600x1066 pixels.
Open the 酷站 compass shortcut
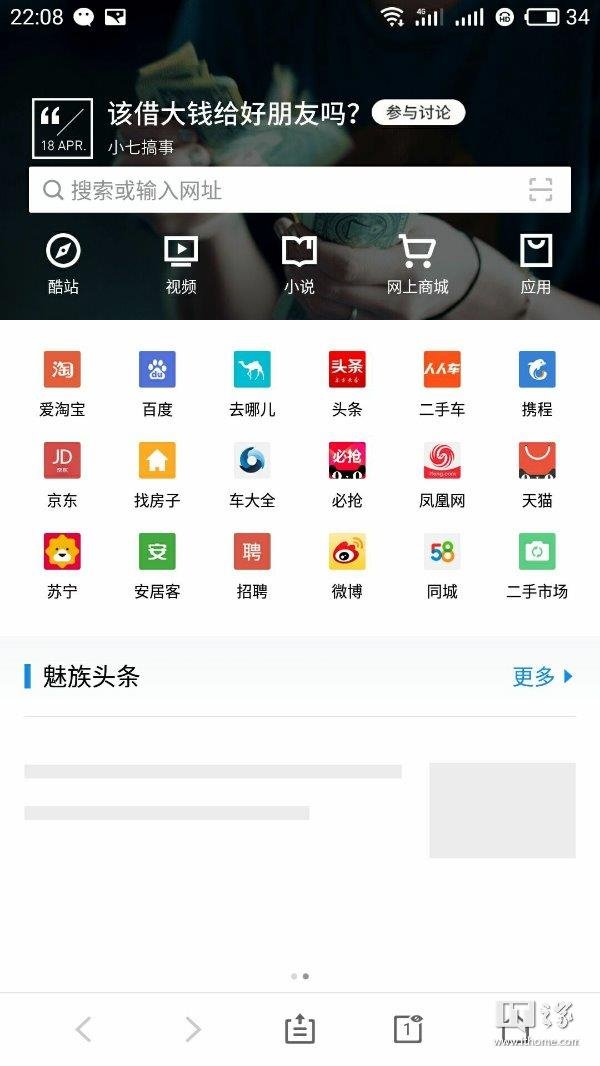tap(63, 262)
